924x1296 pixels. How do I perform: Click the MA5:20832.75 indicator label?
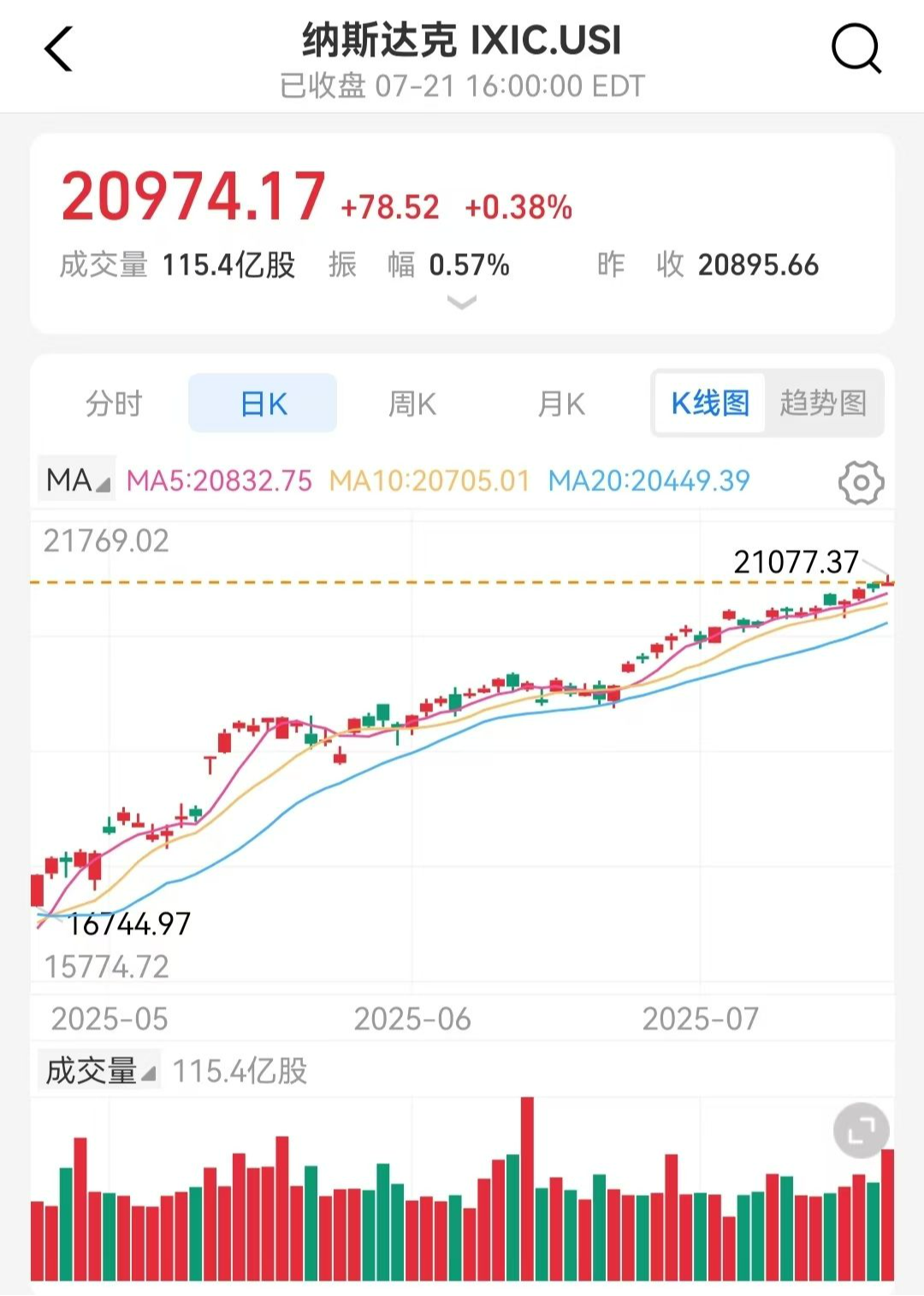(222, 482)
